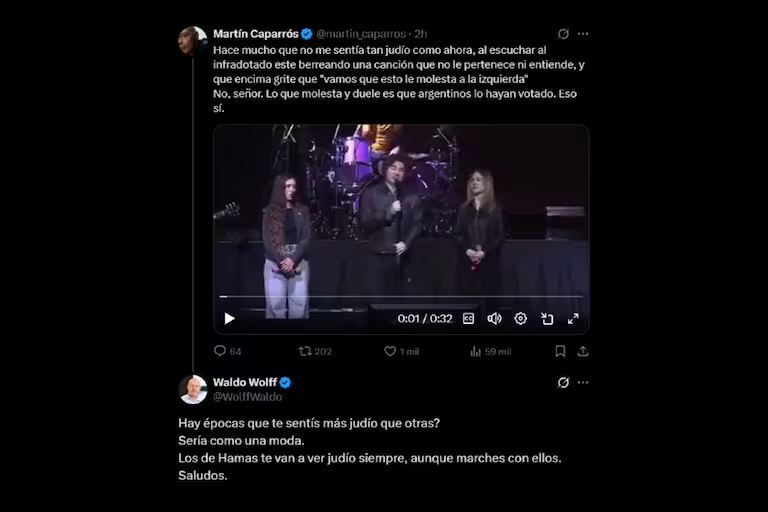
Task: Open Martín Caparrós's profile picture
Action: click(x=193, y=41)
